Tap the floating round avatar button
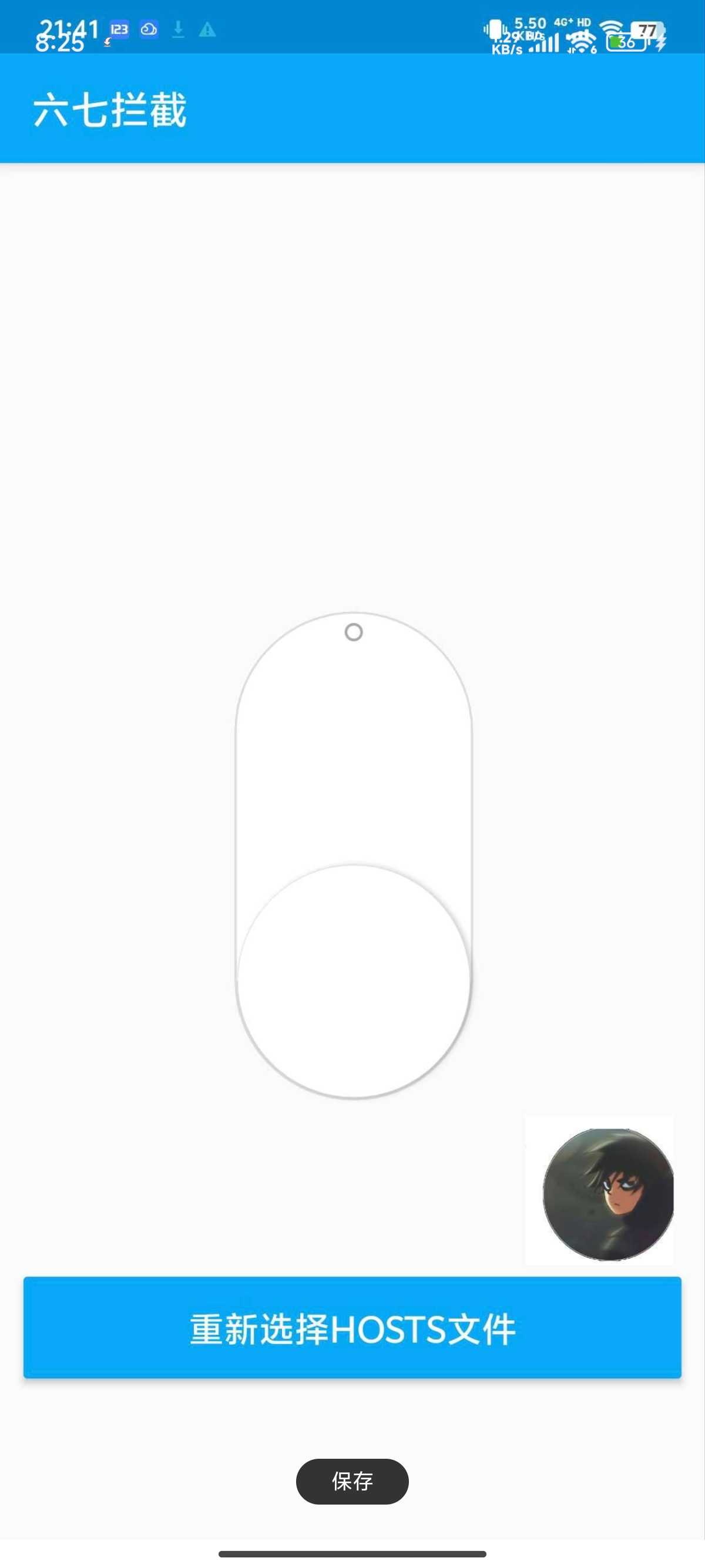Viewport: 705px width, 1568px height. [607, 1194]
